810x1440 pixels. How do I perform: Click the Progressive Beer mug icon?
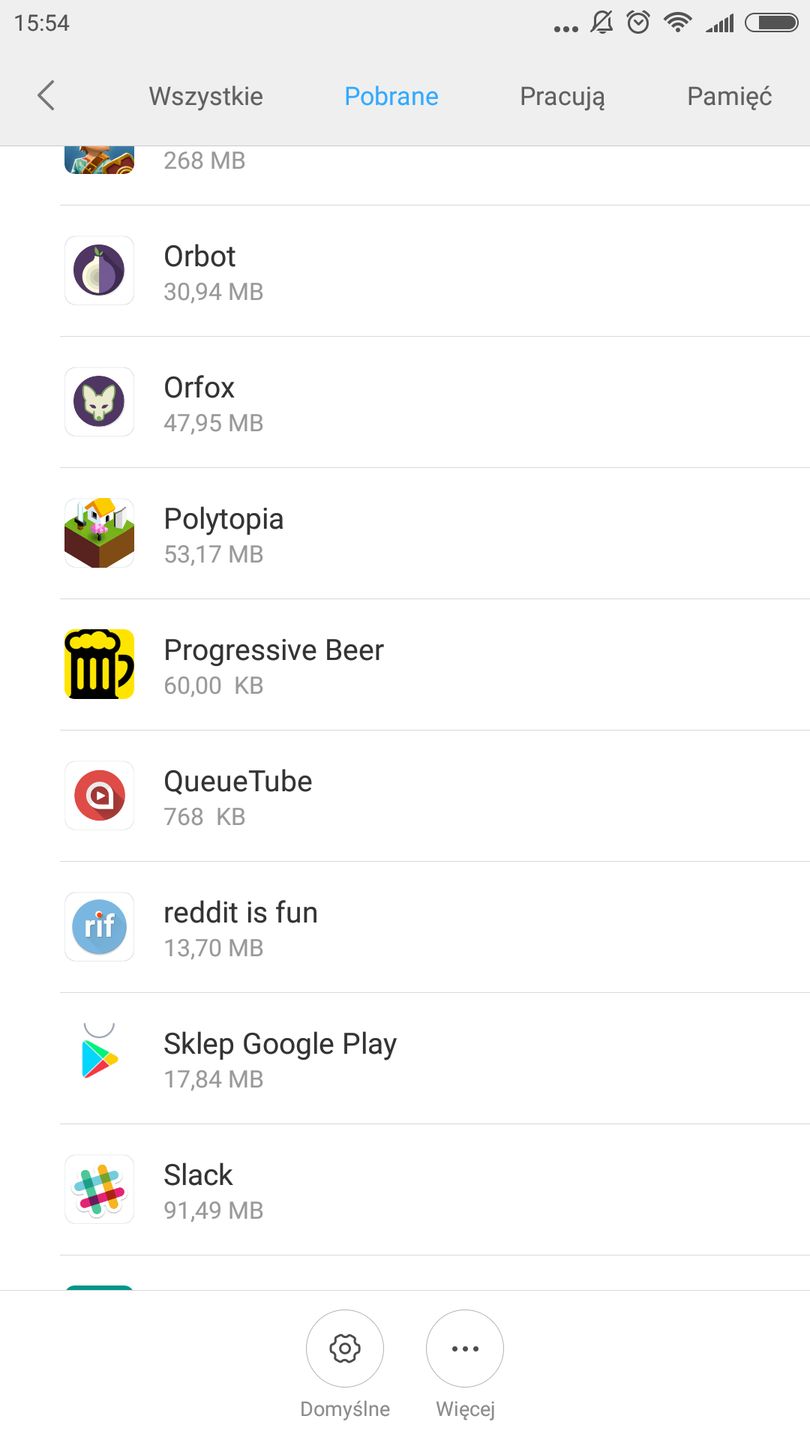99,663
